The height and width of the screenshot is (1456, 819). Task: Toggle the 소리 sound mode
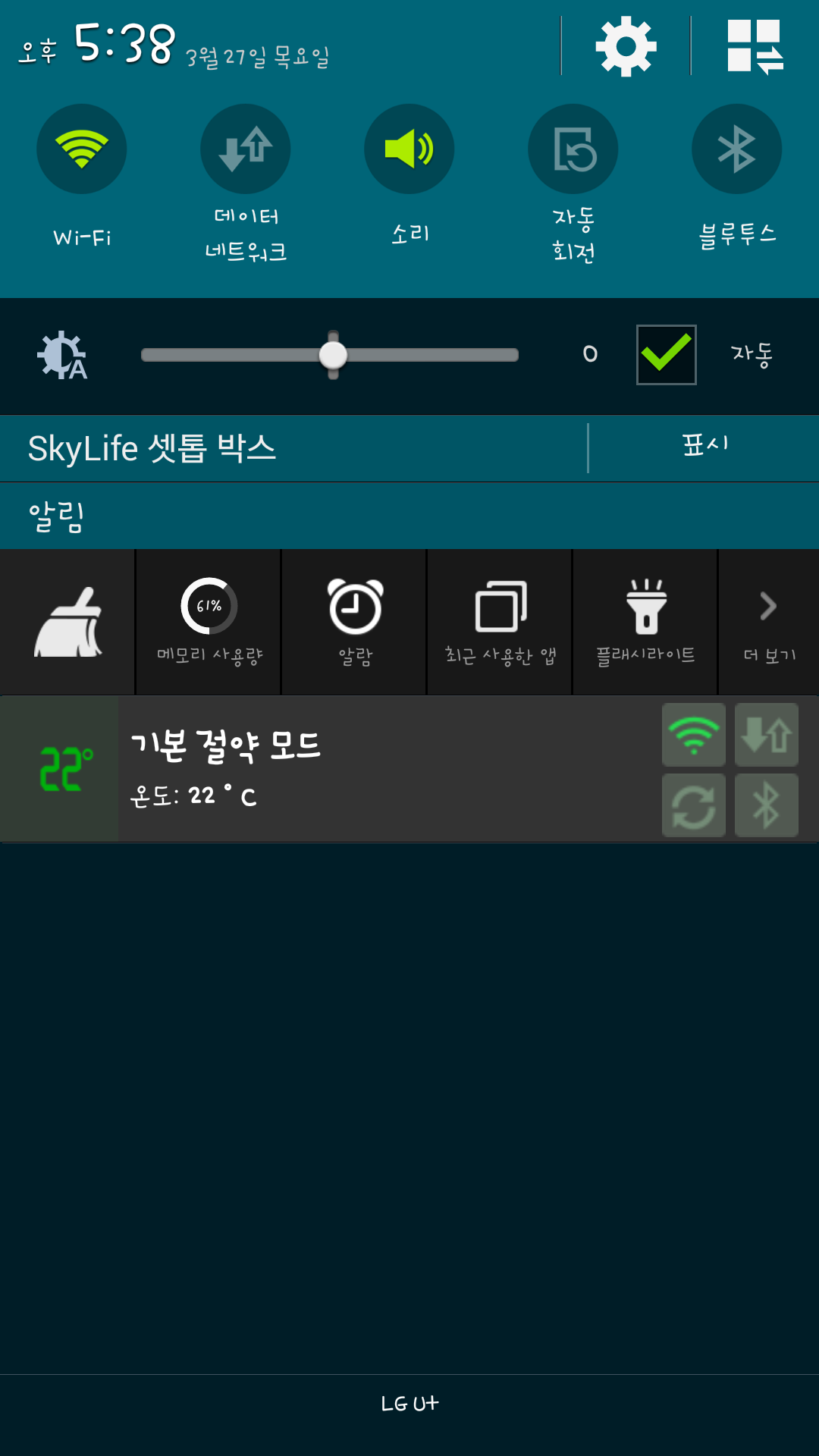[x=409, y=149]
